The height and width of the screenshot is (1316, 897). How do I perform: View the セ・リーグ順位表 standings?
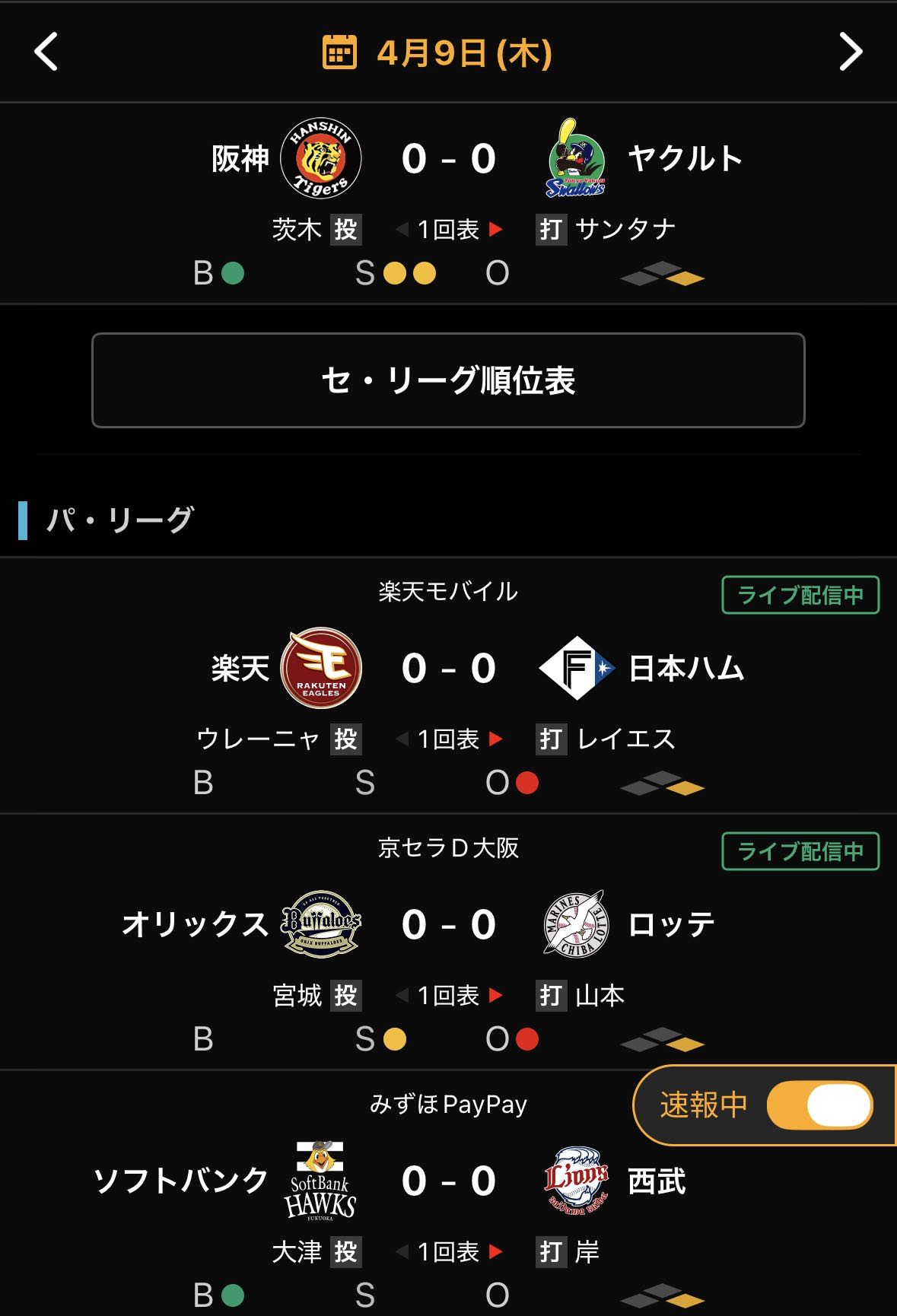(x=448, y=380)
